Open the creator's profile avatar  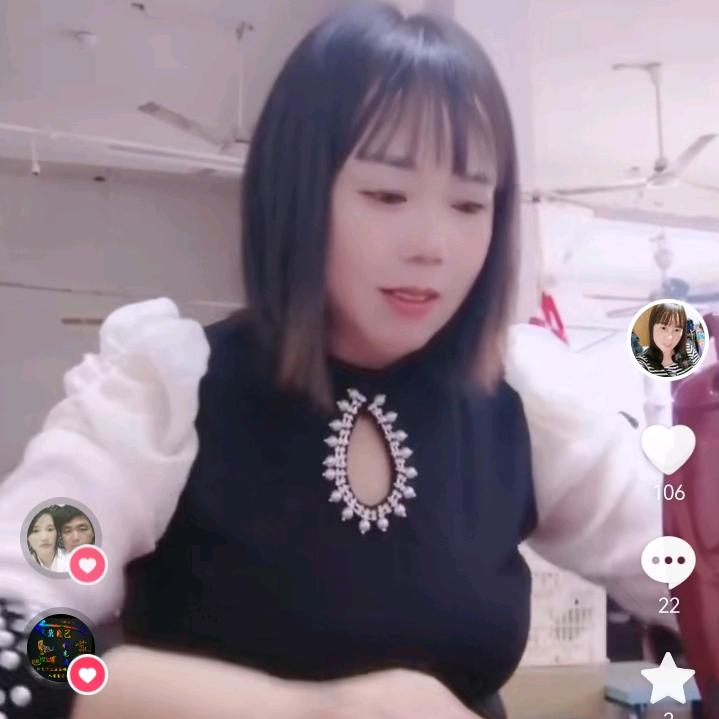668,340
